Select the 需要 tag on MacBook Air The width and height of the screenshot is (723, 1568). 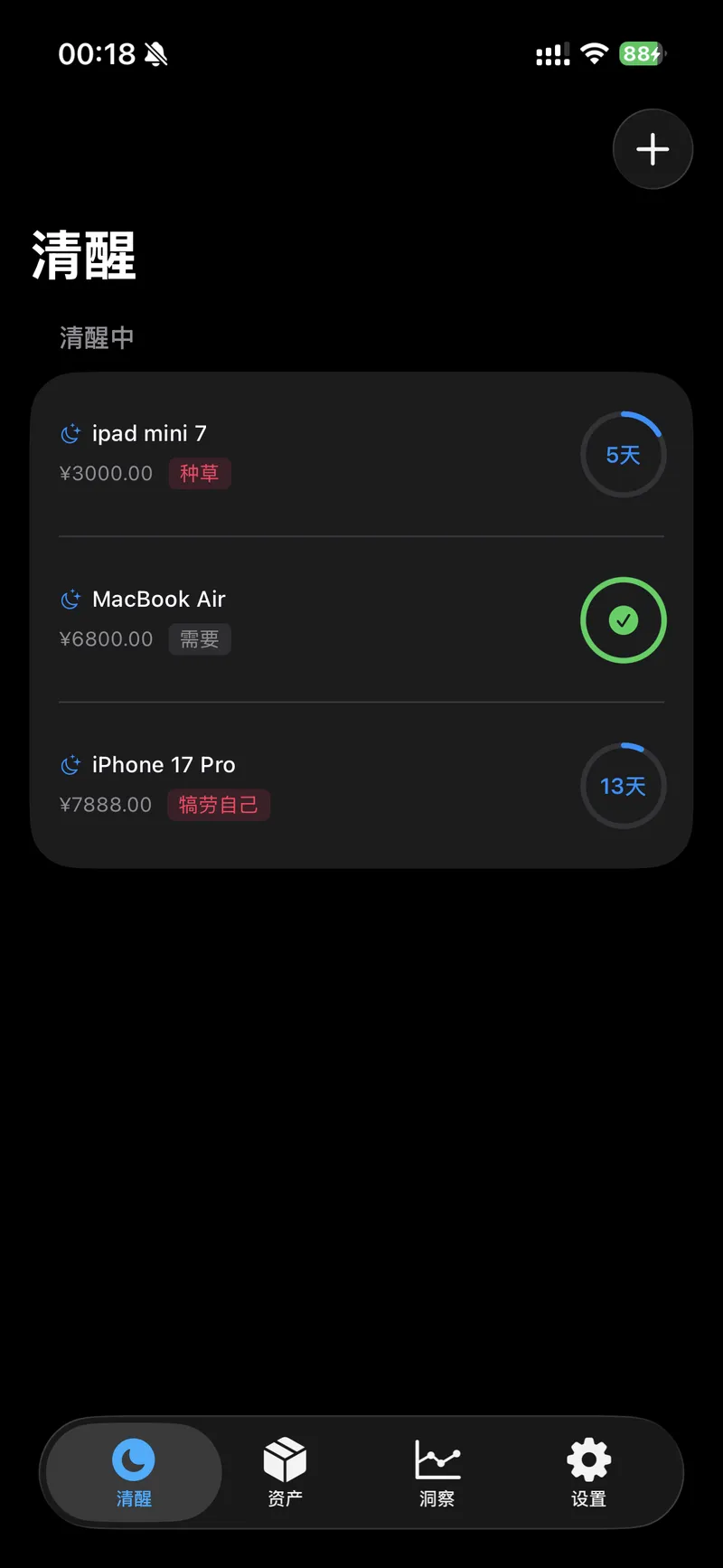coord(200,638)
